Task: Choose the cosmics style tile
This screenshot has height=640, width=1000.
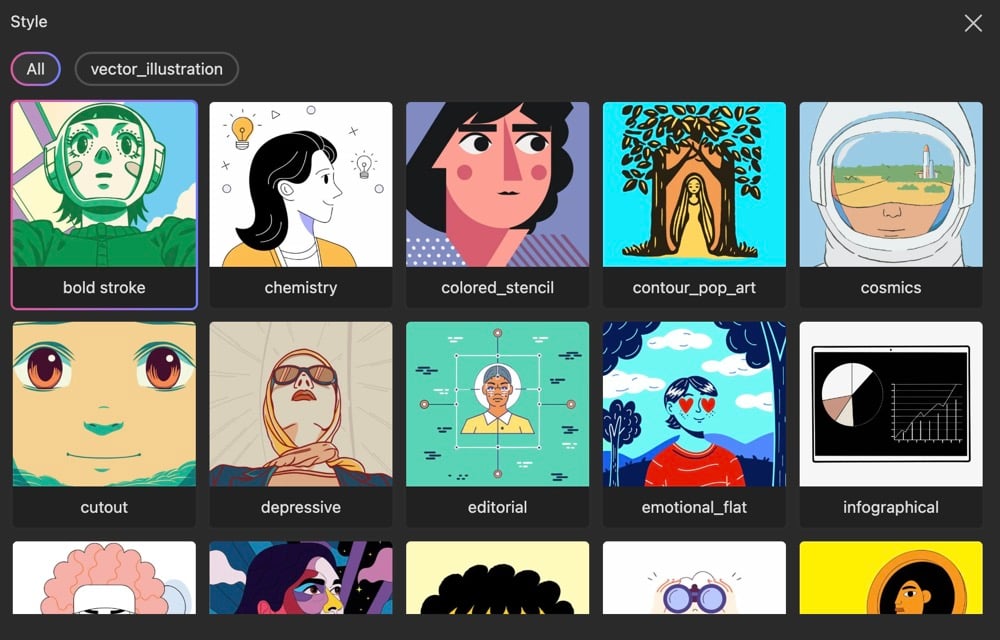Action: pos(890,205)
